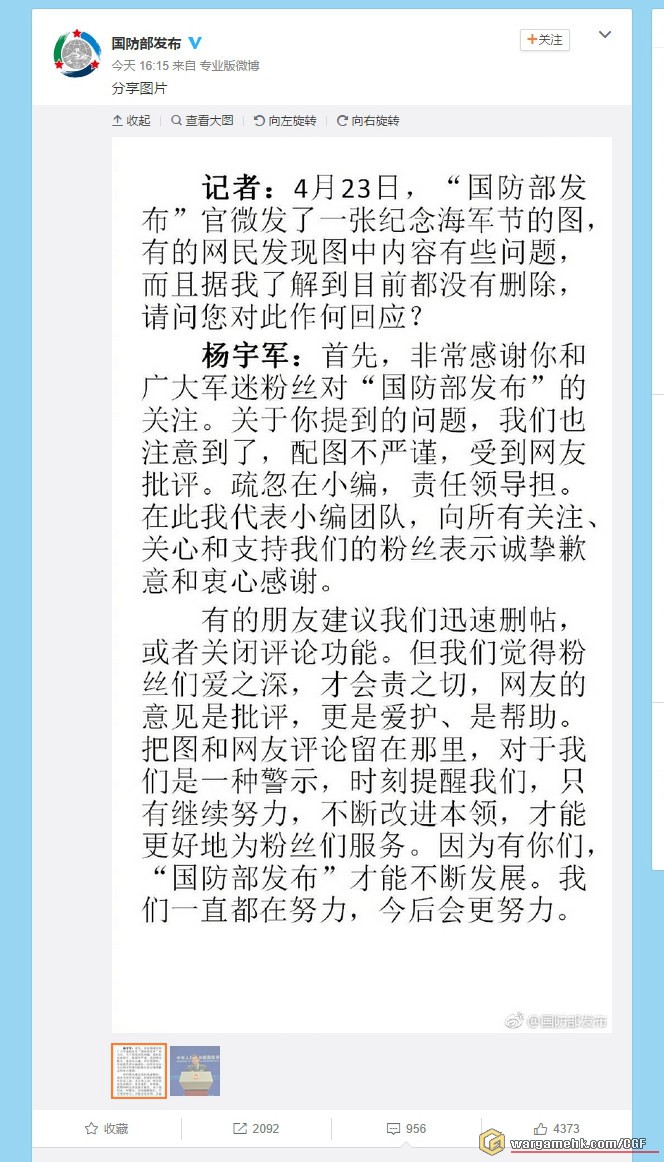Open the 国防部发布 account name link
This screenshot has height=1162, width=664.
146,42
